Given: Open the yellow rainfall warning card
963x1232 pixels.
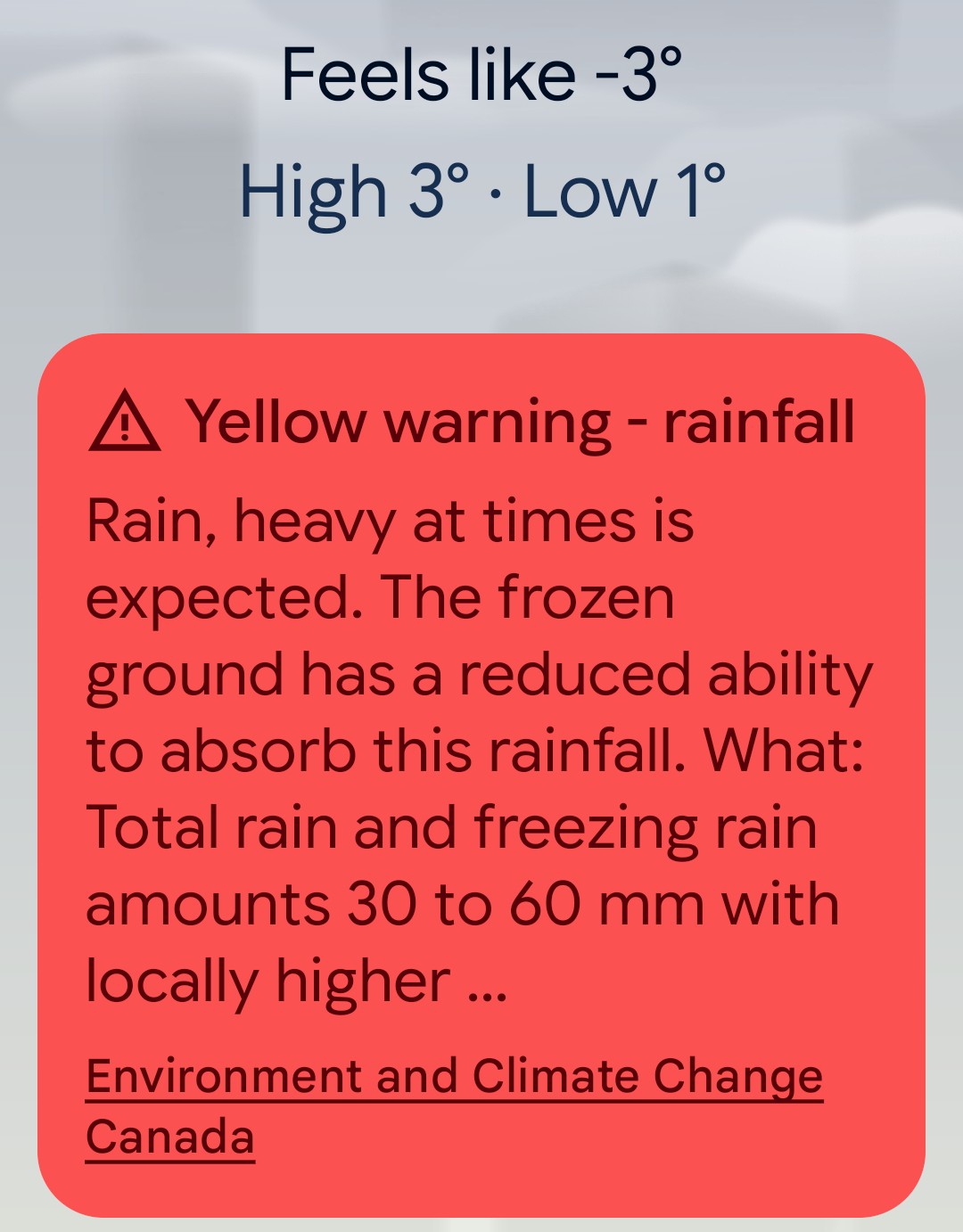Looking at the screenshot, I should [x=480, y=713].
